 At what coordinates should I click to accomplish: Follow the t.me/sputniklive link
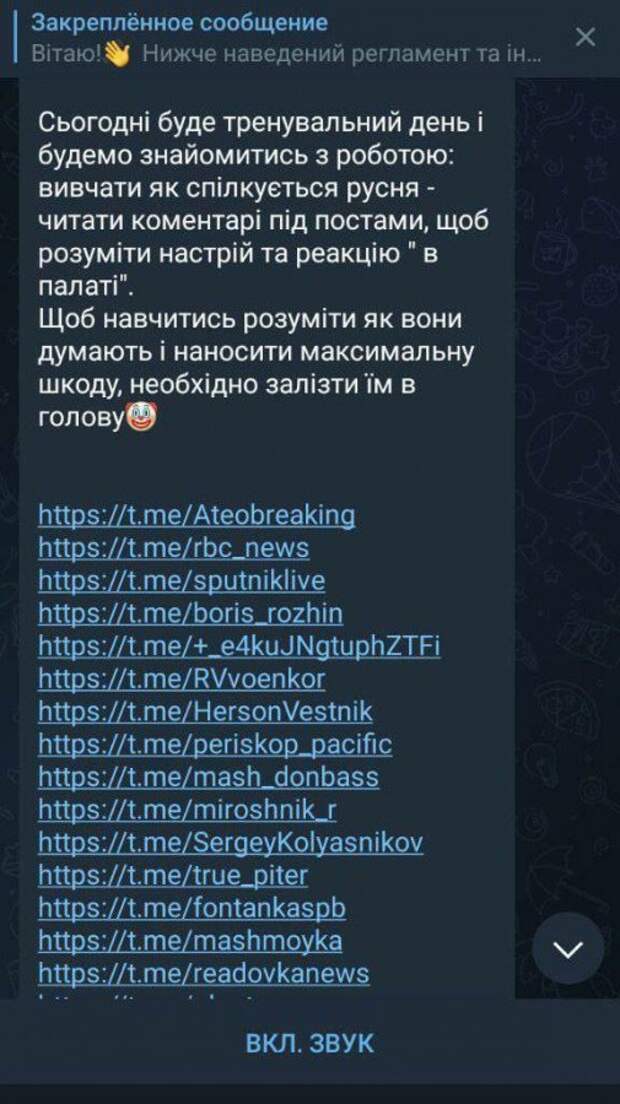[x=182, y=581]
